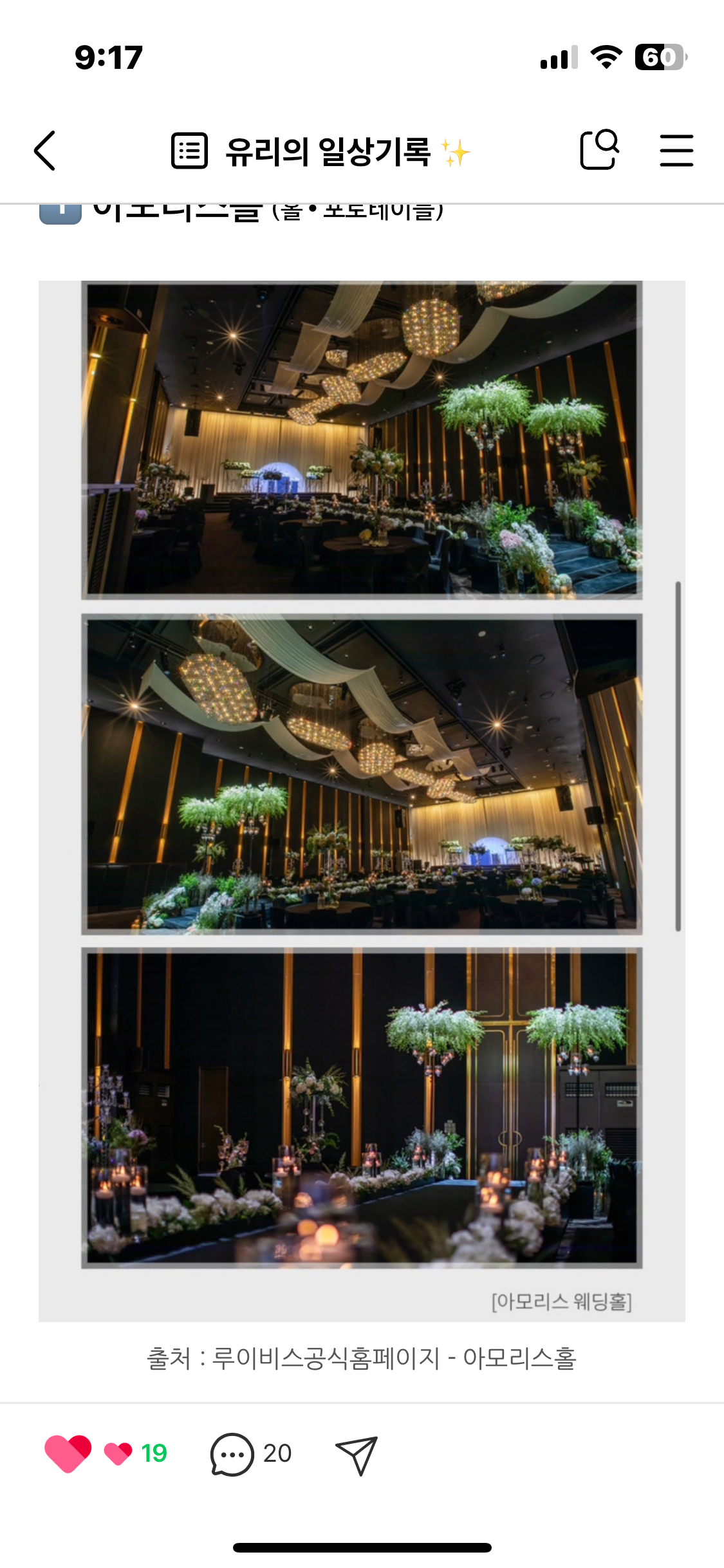Share this post via paper plane icon
The height and width of the screenshot is (1568, 724).
pyautogui.click(x=356, y=1455)
